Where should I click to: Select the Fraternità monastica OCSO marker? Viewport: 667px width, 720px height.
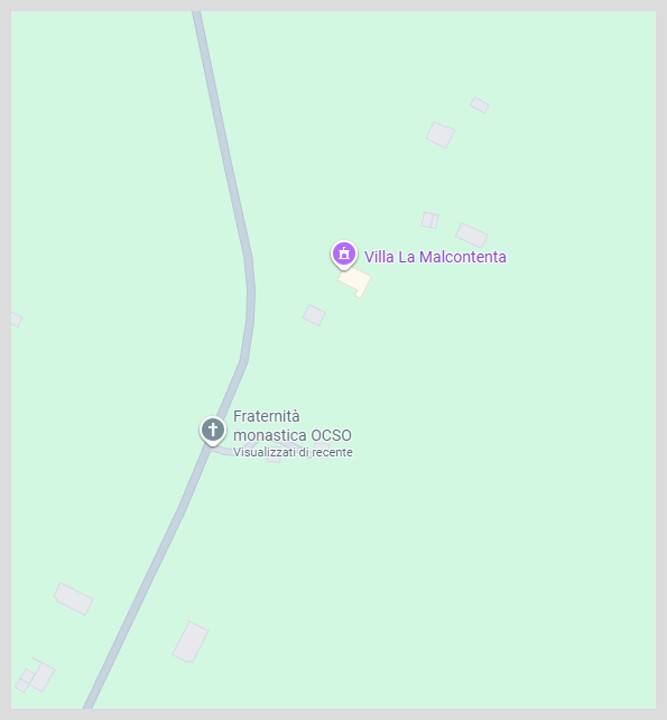212,430
